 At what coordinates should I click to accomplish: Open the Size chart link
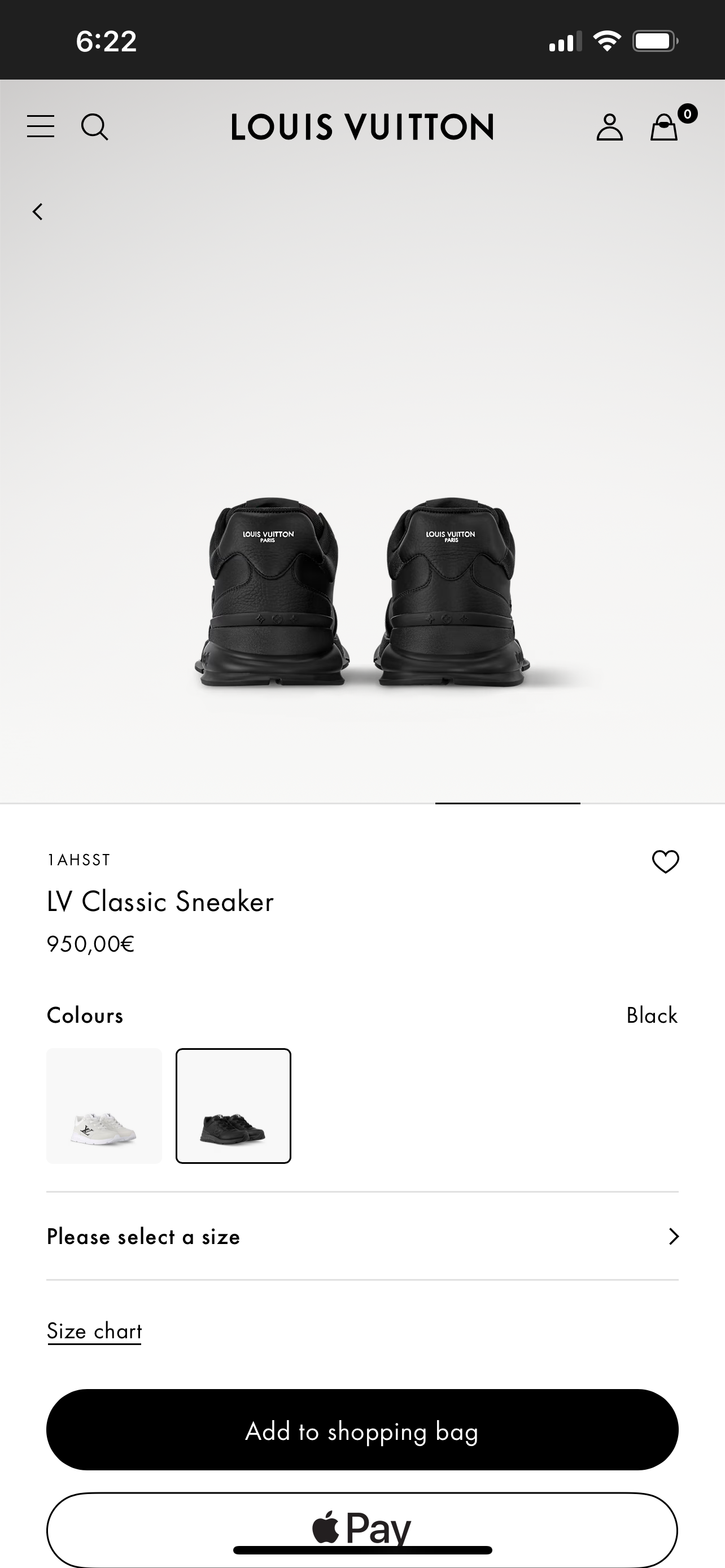tap(94, 1331)
